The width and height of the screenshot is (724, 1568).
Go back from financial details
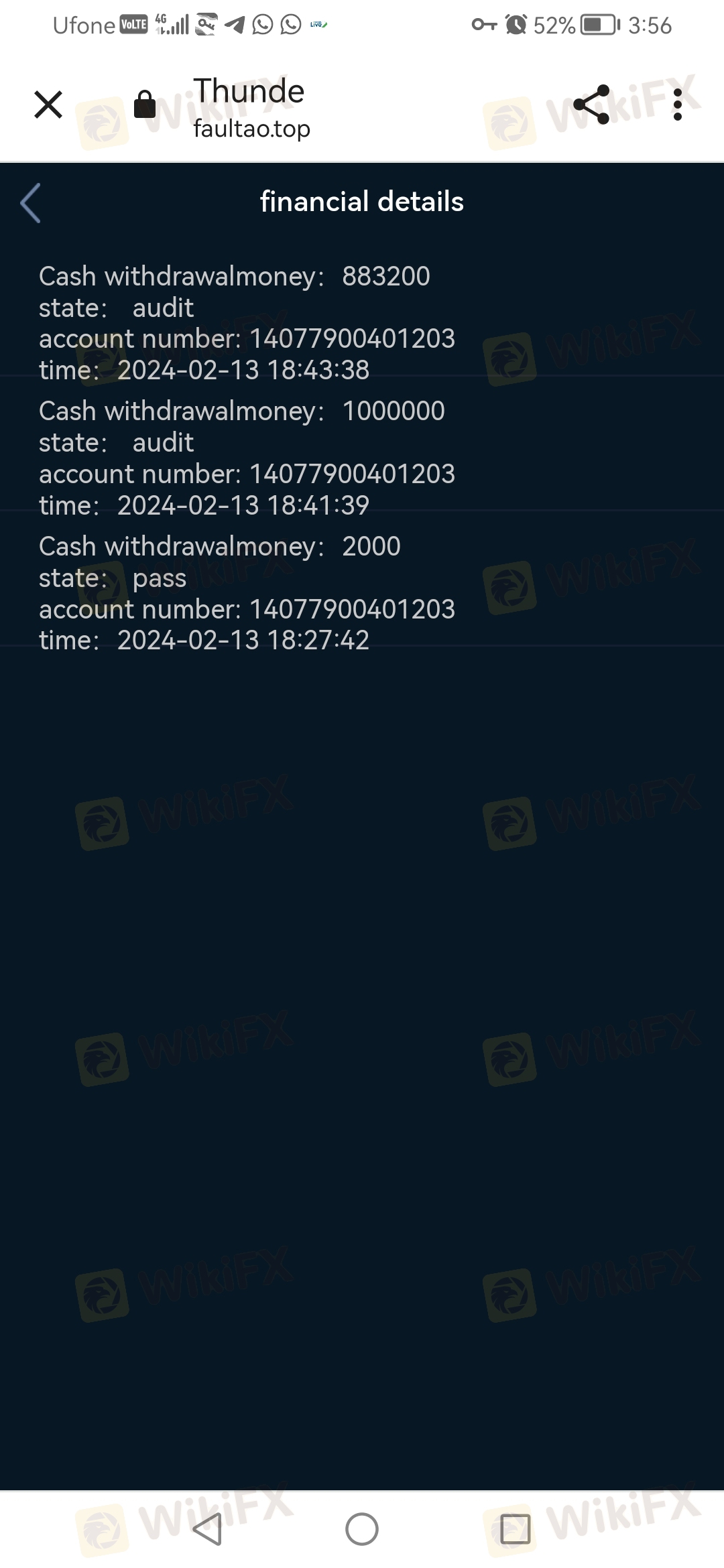point(31,202)
